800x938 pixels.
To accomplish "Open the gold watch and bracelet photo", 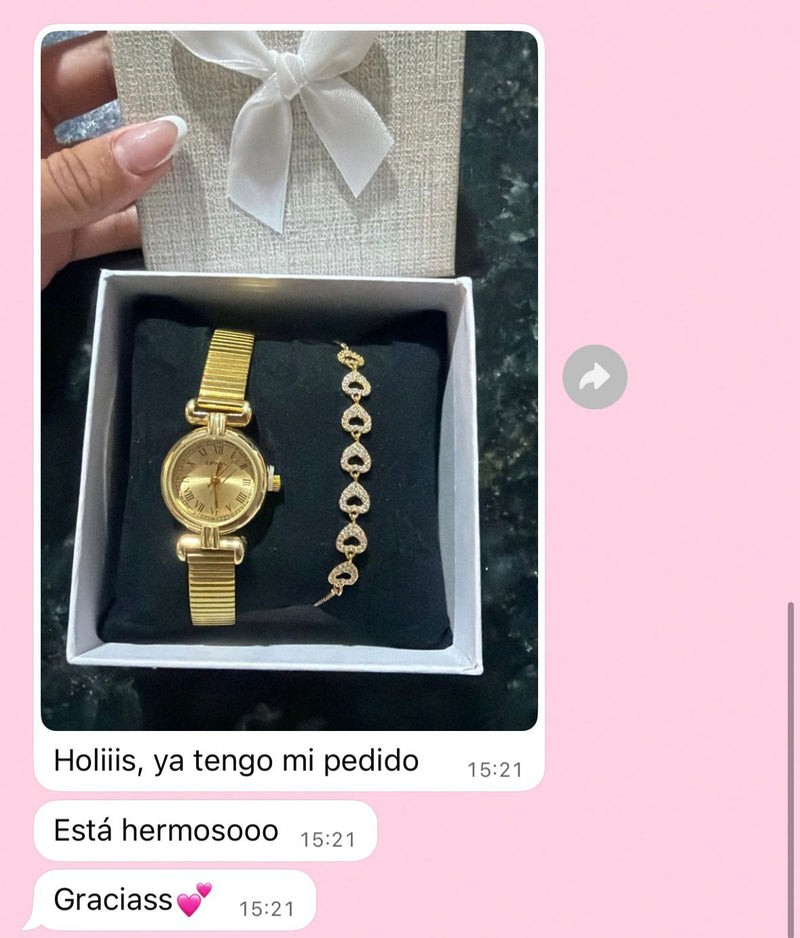I will (x=289, y=380).
